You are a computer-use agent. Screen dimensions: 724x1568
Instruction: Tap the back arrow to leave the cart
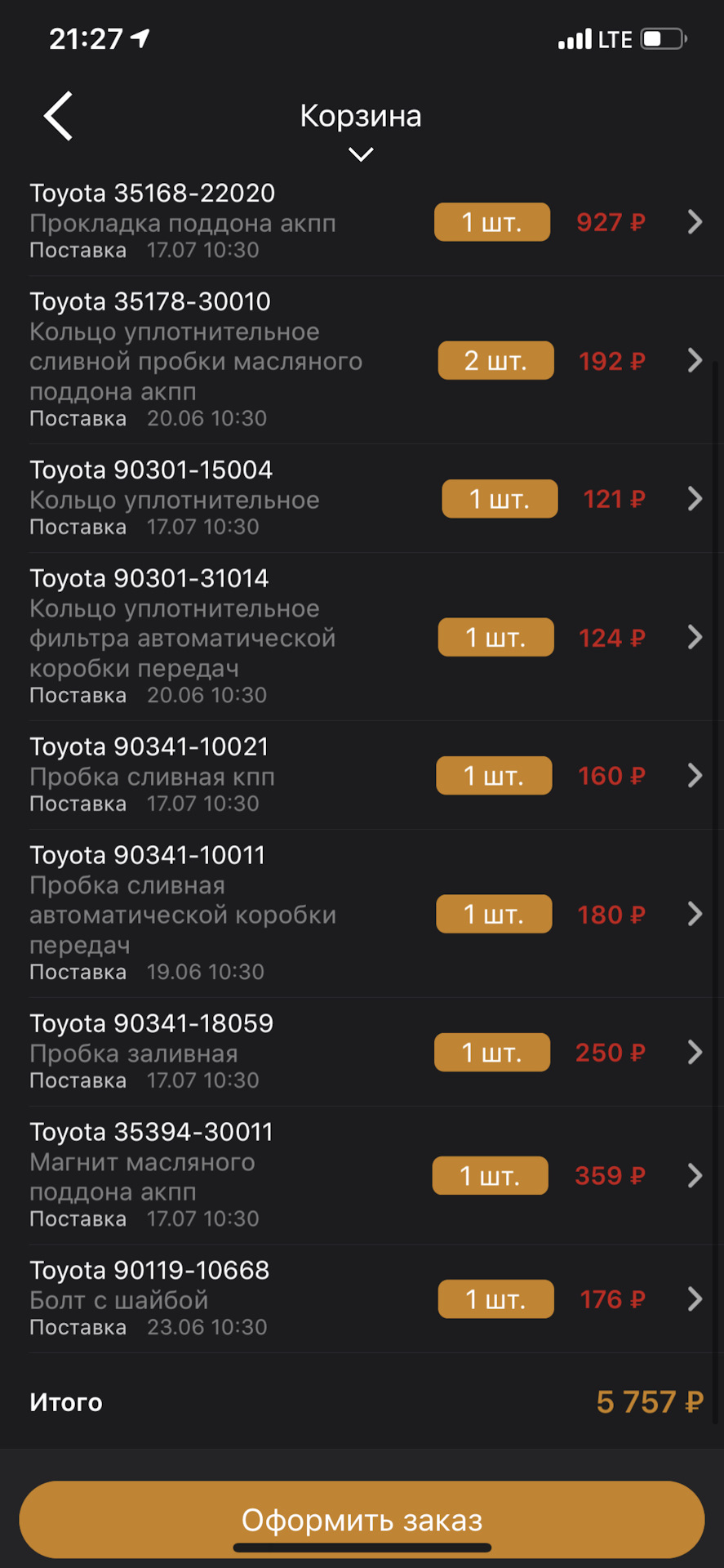pos(57,116)
